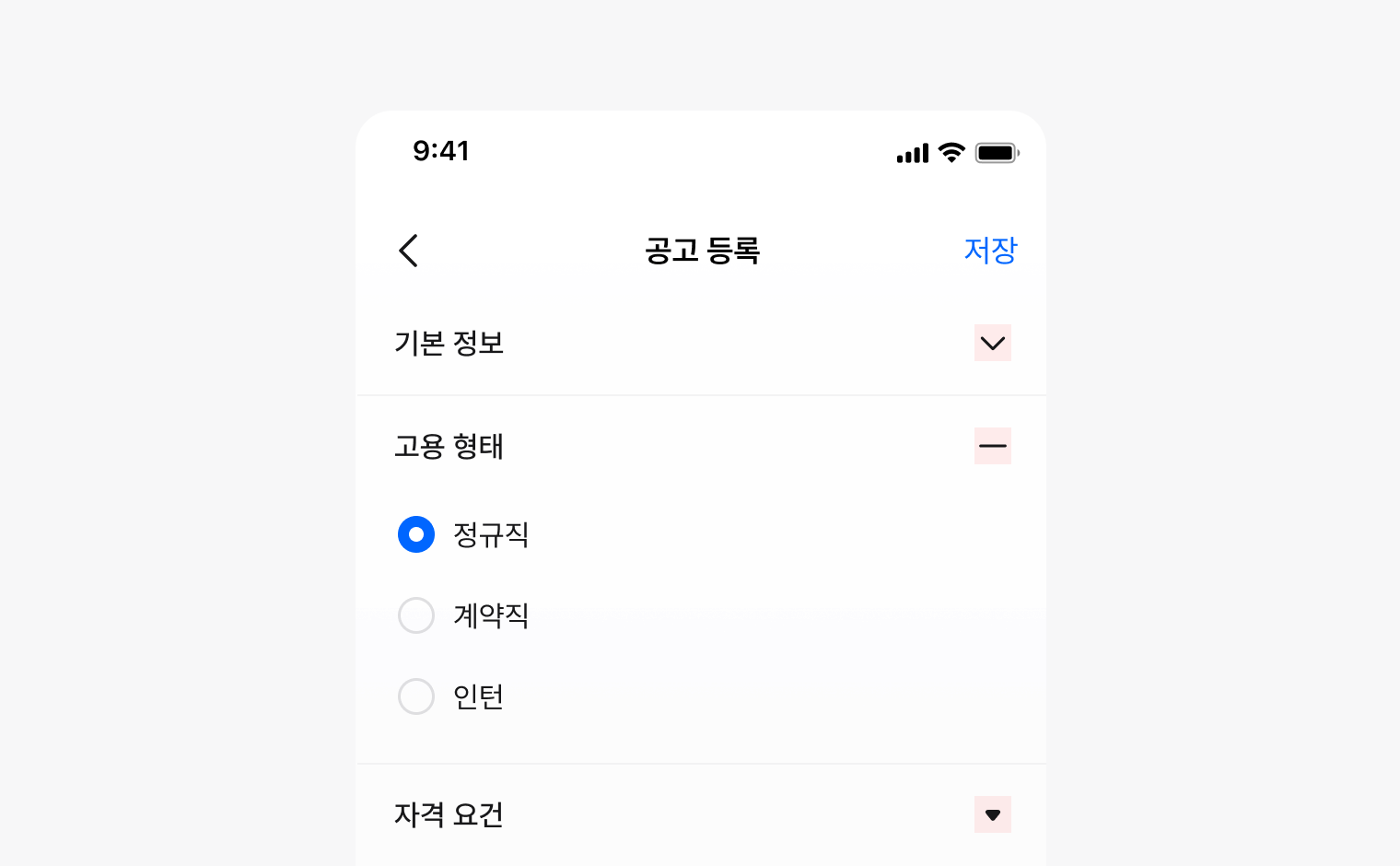Screen dimensions: 1400x866
Task: Select the 인턴 radio option
Action: click(x=416, y=696)
